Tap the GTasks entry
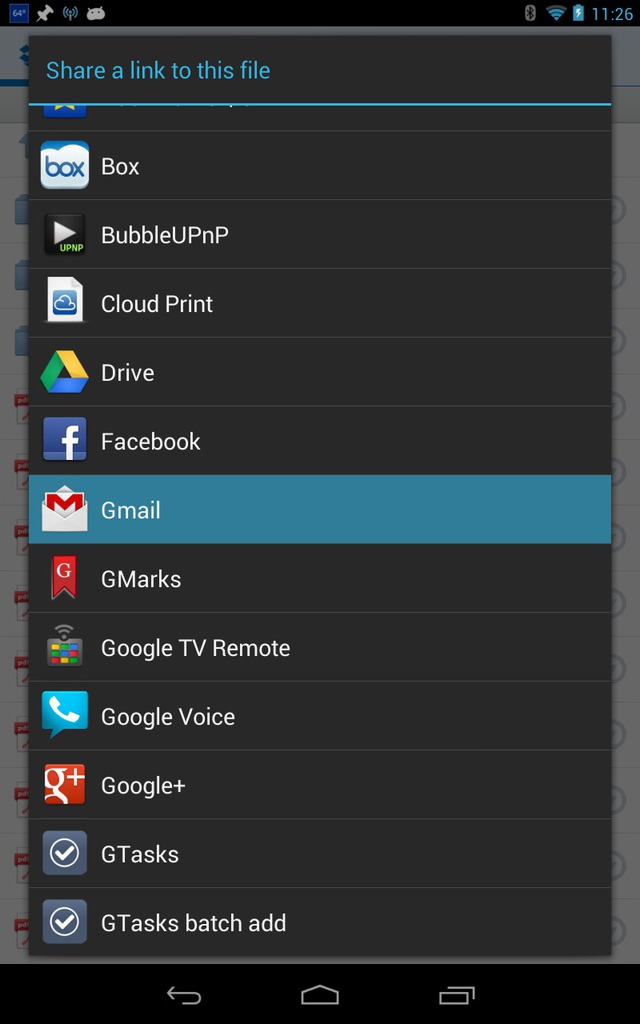This screenshot has width=640, height=1024. (x=320, y=854)
